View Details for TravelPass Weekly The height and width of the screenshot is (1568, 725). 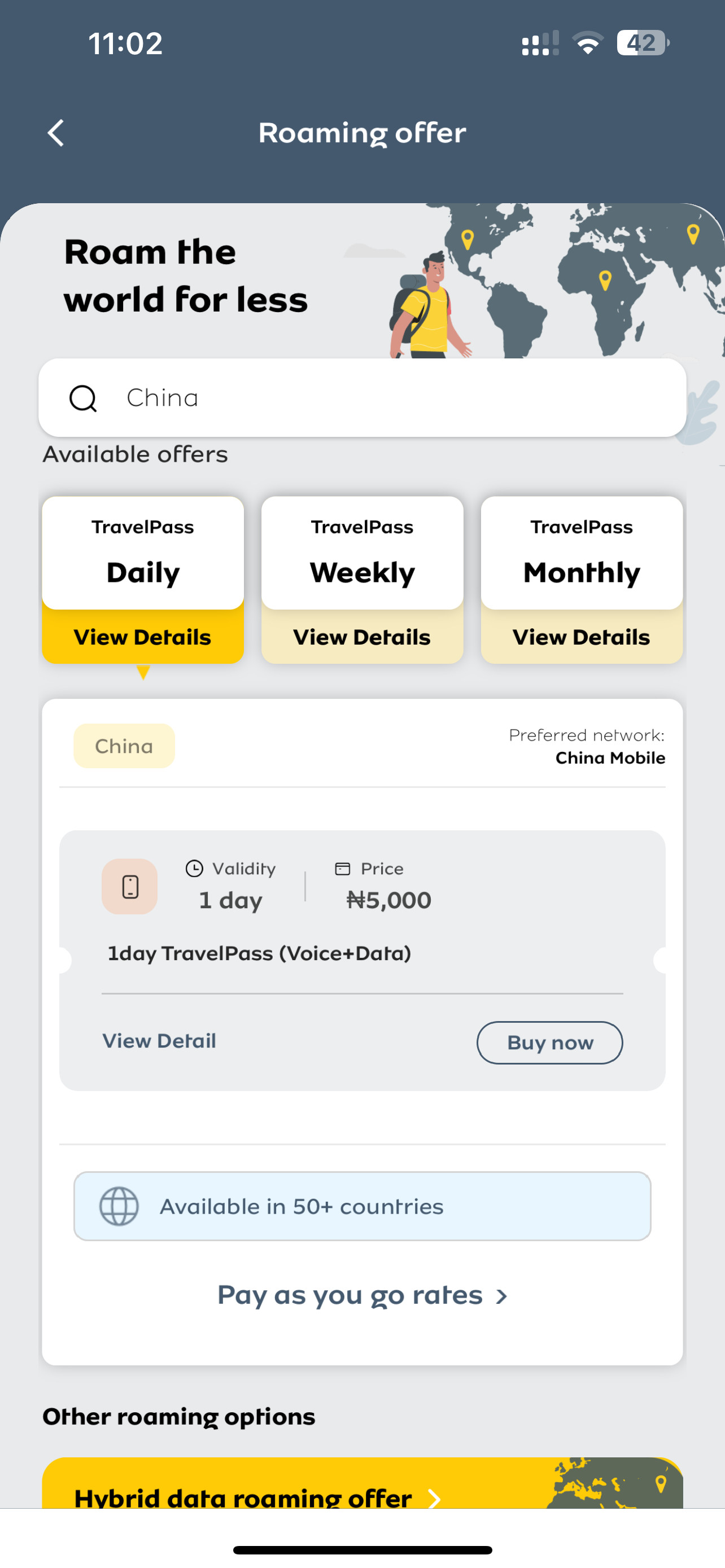362,637
